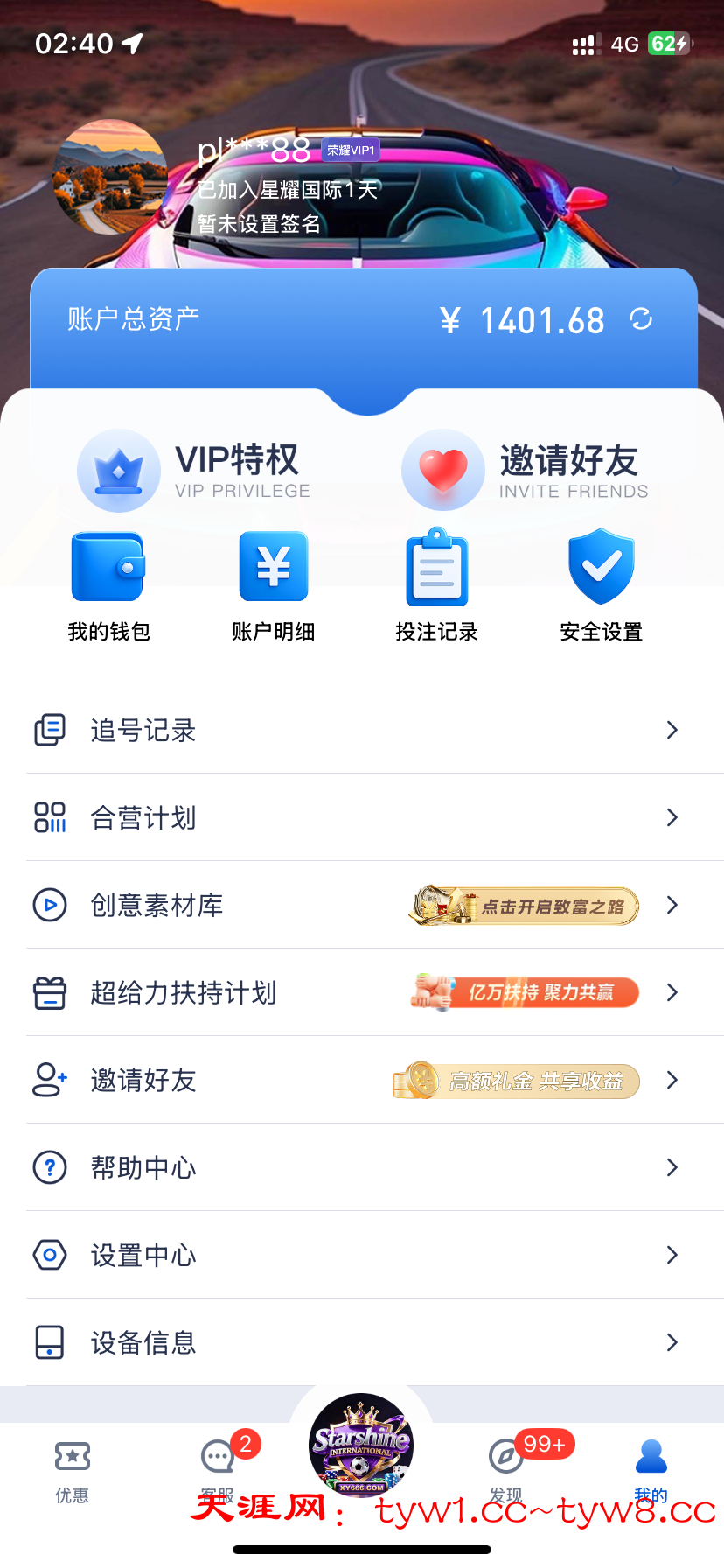The width and height of the screenshot is (724, 1568).
Task: Open the 邀请好友 list row
Action: (x=362, y=1080)
